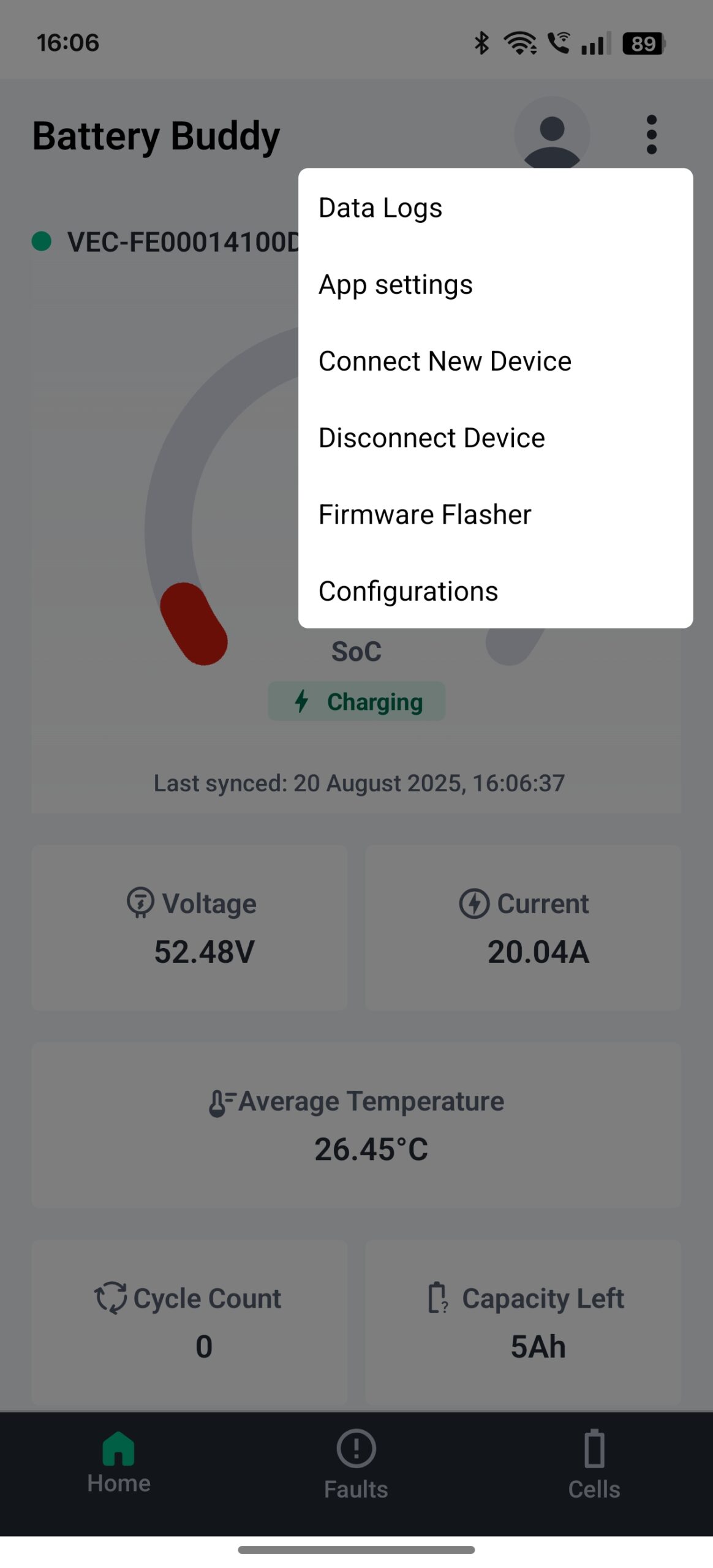Go to App settings

pyautogui.click(x=396, y=285)
